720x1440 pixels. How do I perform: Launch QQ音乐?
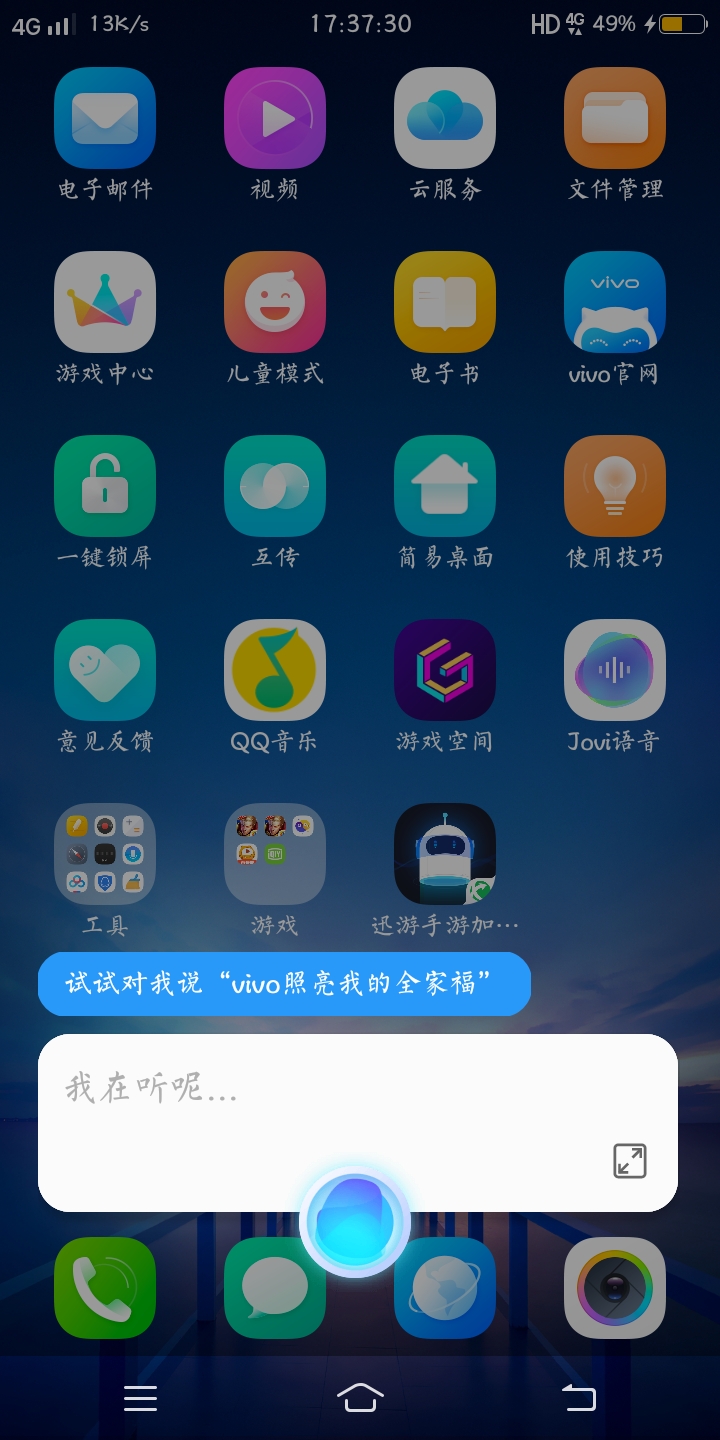click(x=275, y=670)
